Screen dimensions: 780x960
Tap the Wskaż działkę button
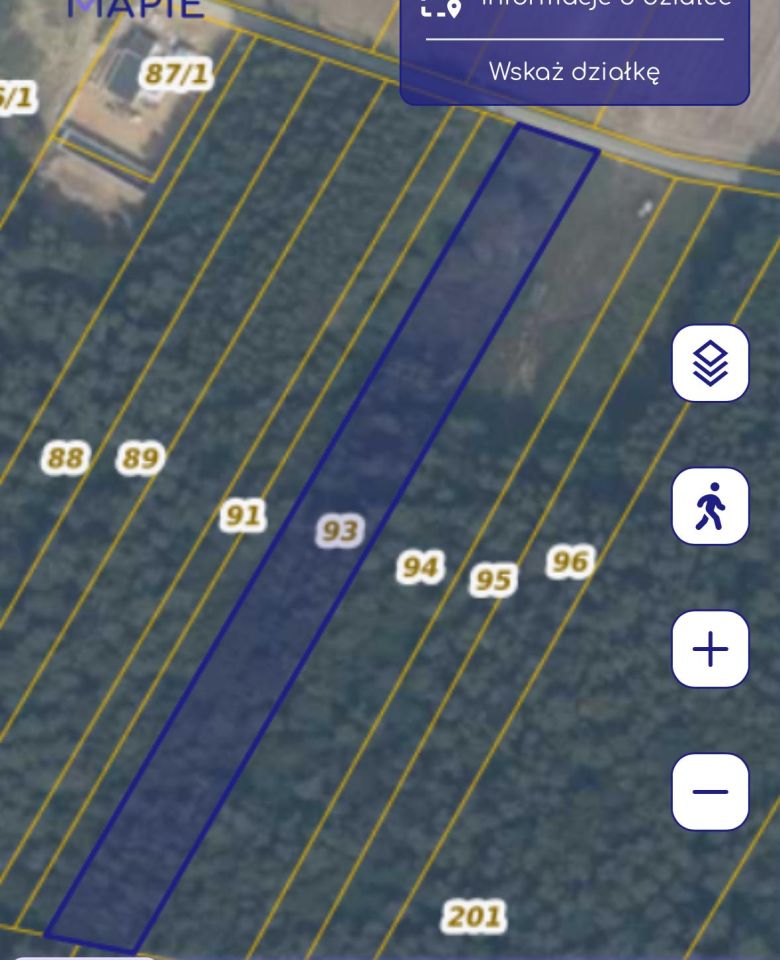[x=574, y=73]
